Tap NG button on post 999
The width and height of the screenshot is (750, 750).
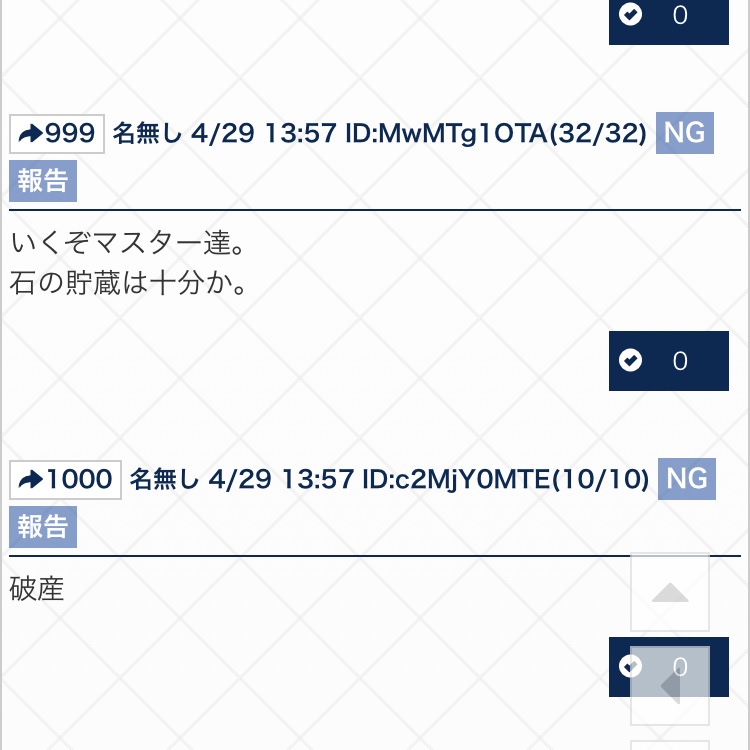pos(684,133)
